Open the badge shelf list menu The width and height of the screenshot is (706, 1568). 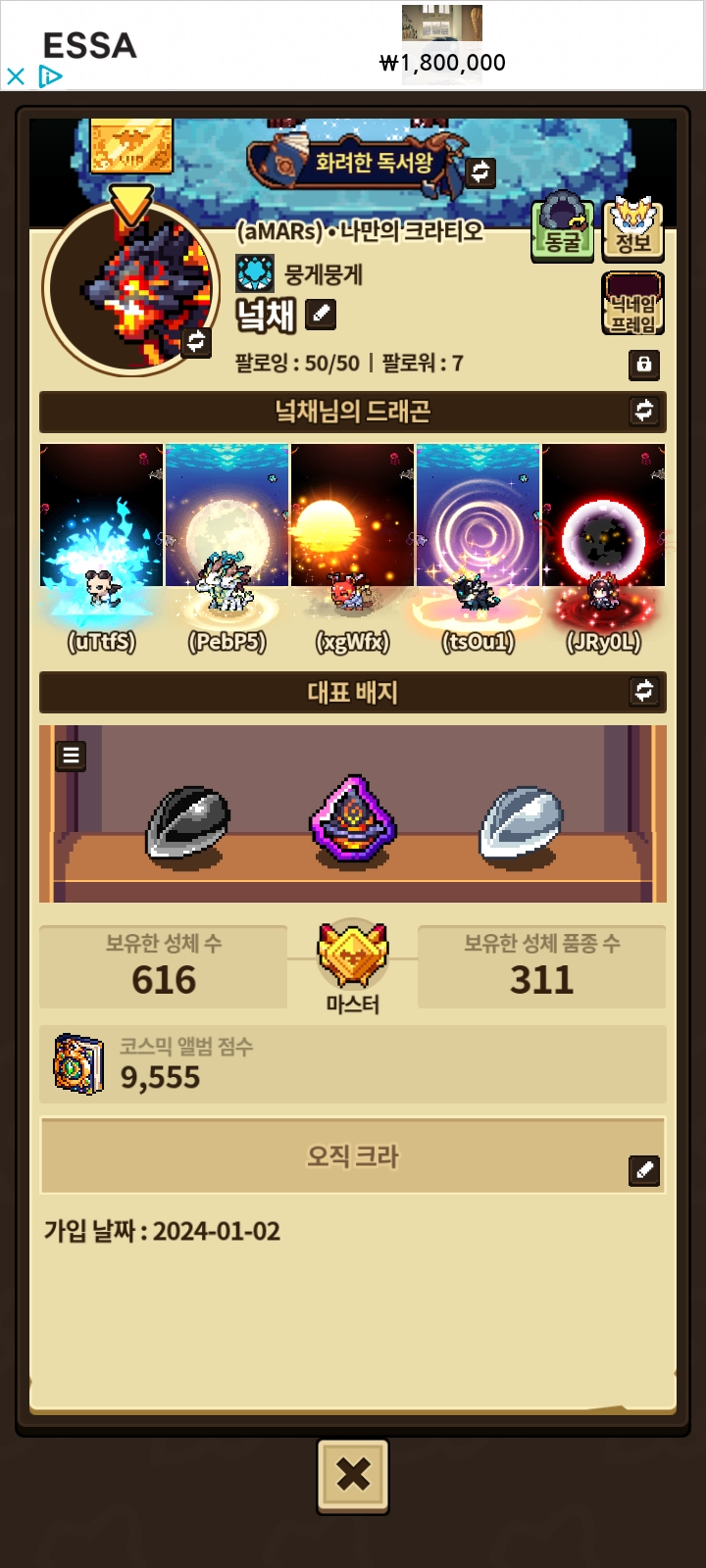(x=71, y=756)
